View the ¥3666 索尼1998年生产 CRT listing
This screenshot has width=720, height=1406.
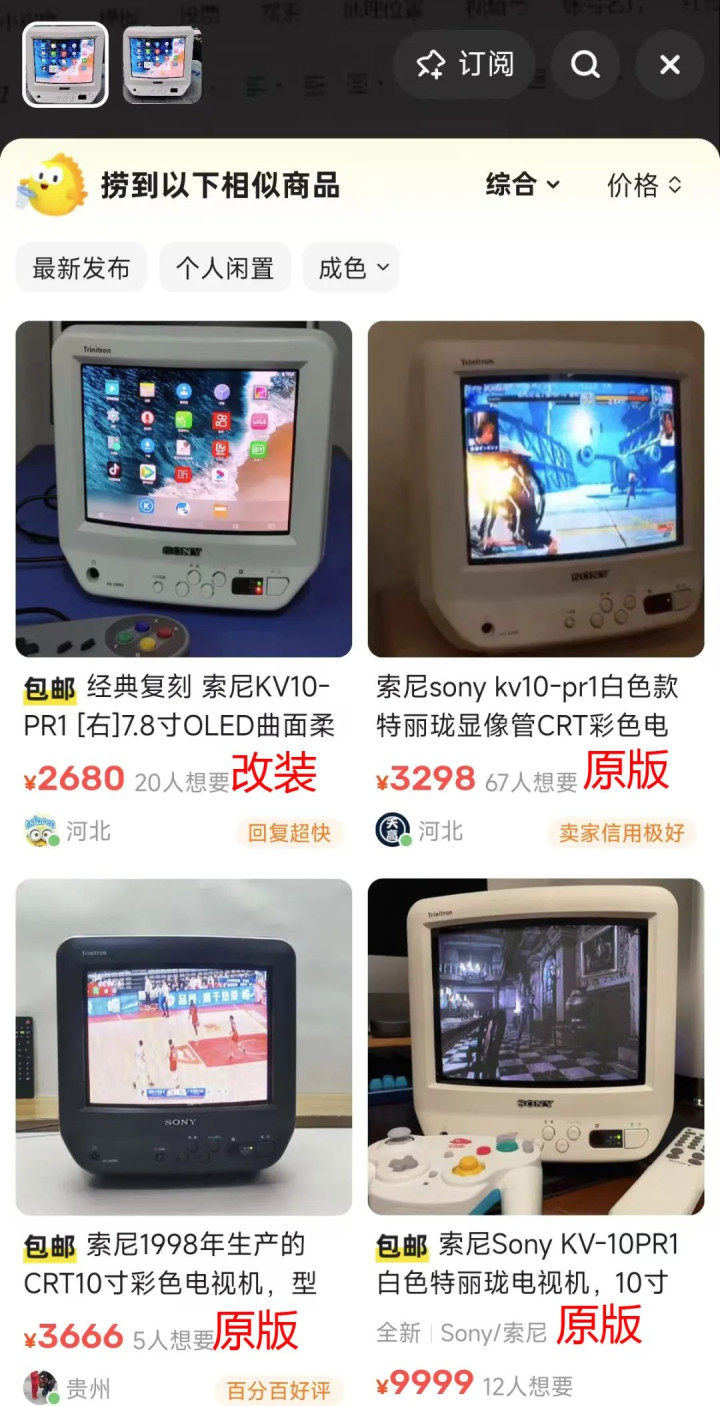184,1142
